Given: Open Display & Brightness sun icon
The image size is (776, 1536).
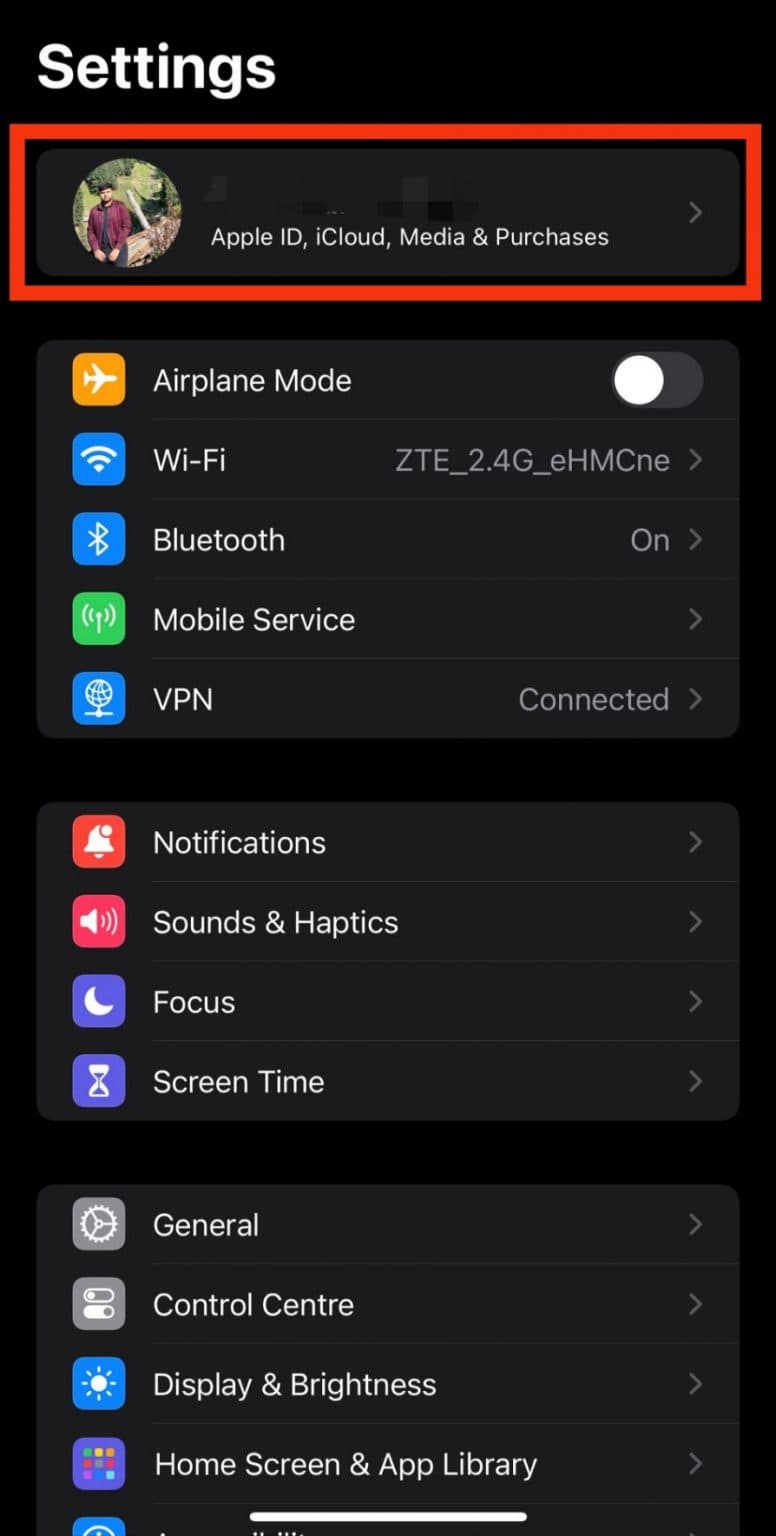Looking at the screenshot, I should coord(98,1384).
